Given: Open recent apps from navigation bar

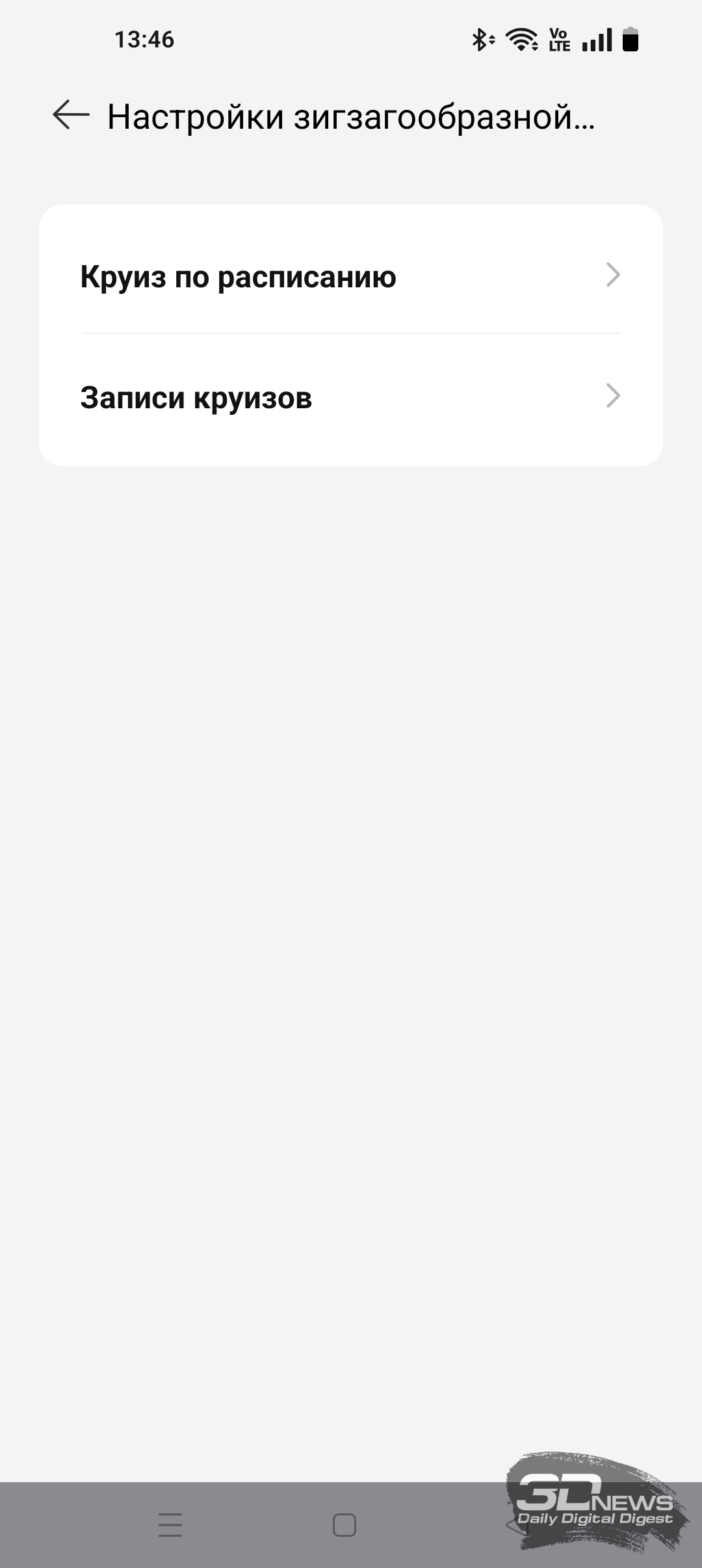Looking at the screenshot, I should [170, 1524].
